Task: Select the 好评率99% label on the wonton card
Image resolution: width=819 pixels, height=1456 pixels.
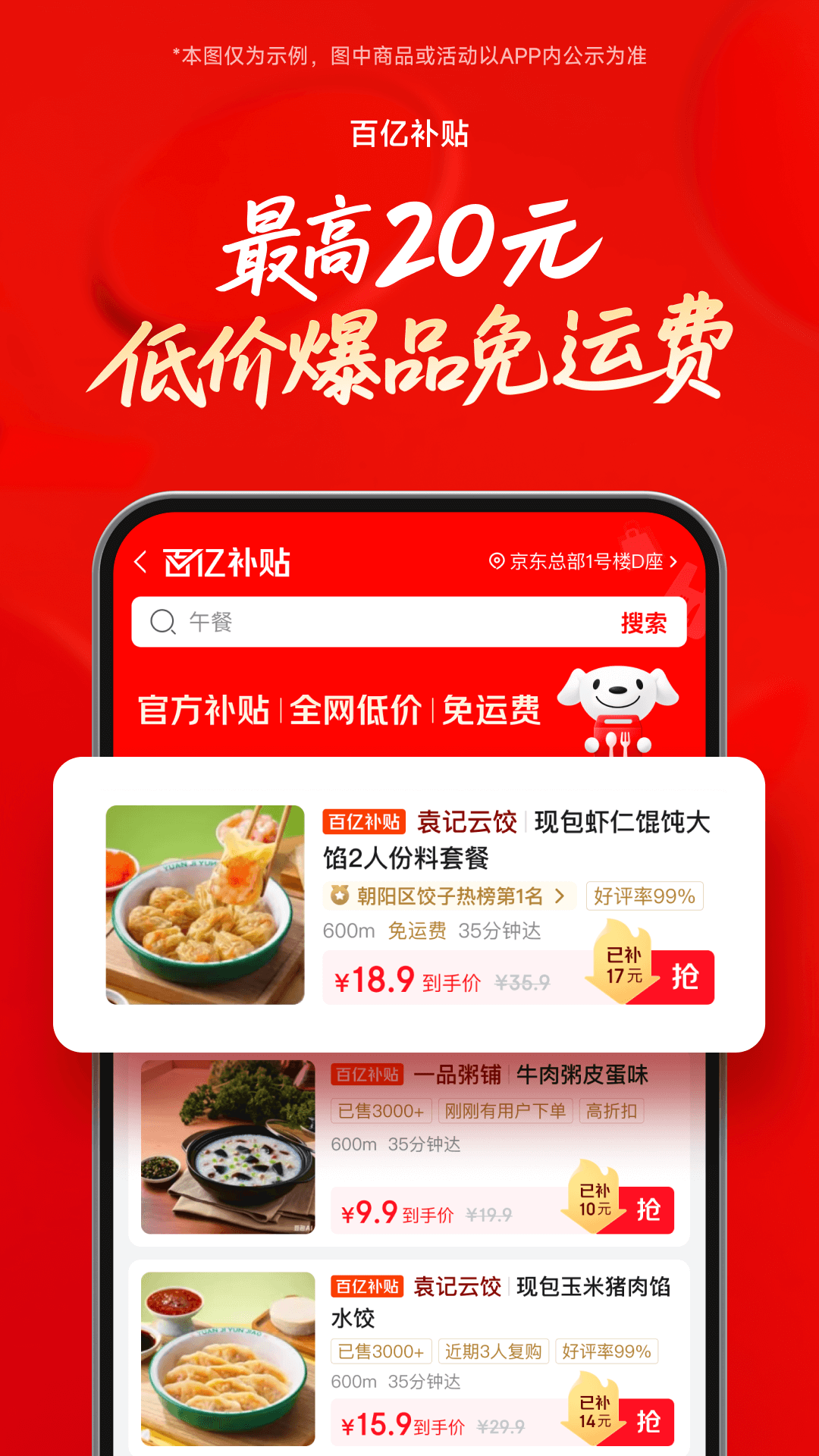Action: 645,896
